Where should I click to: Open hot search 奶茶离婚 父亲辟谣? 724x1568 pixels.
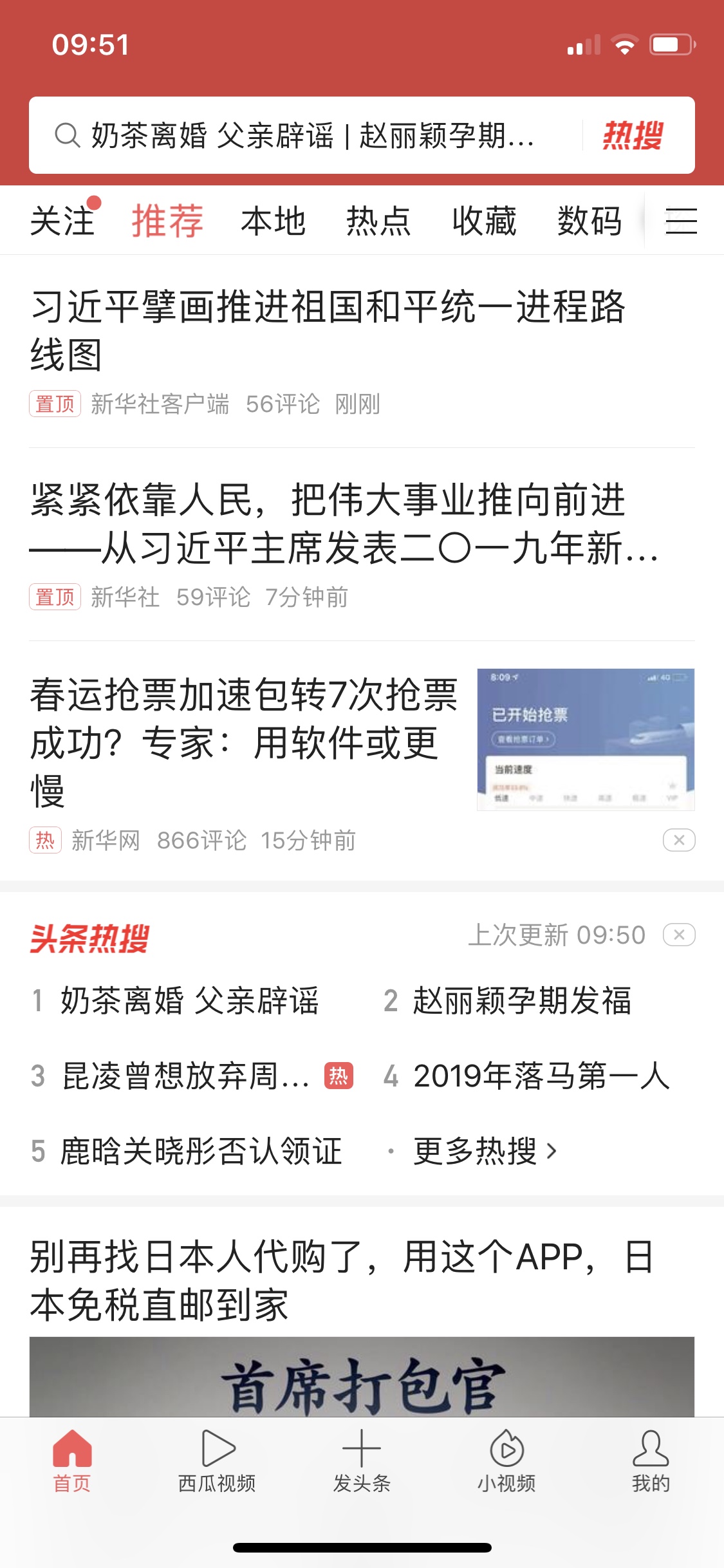coord(189,1001)
